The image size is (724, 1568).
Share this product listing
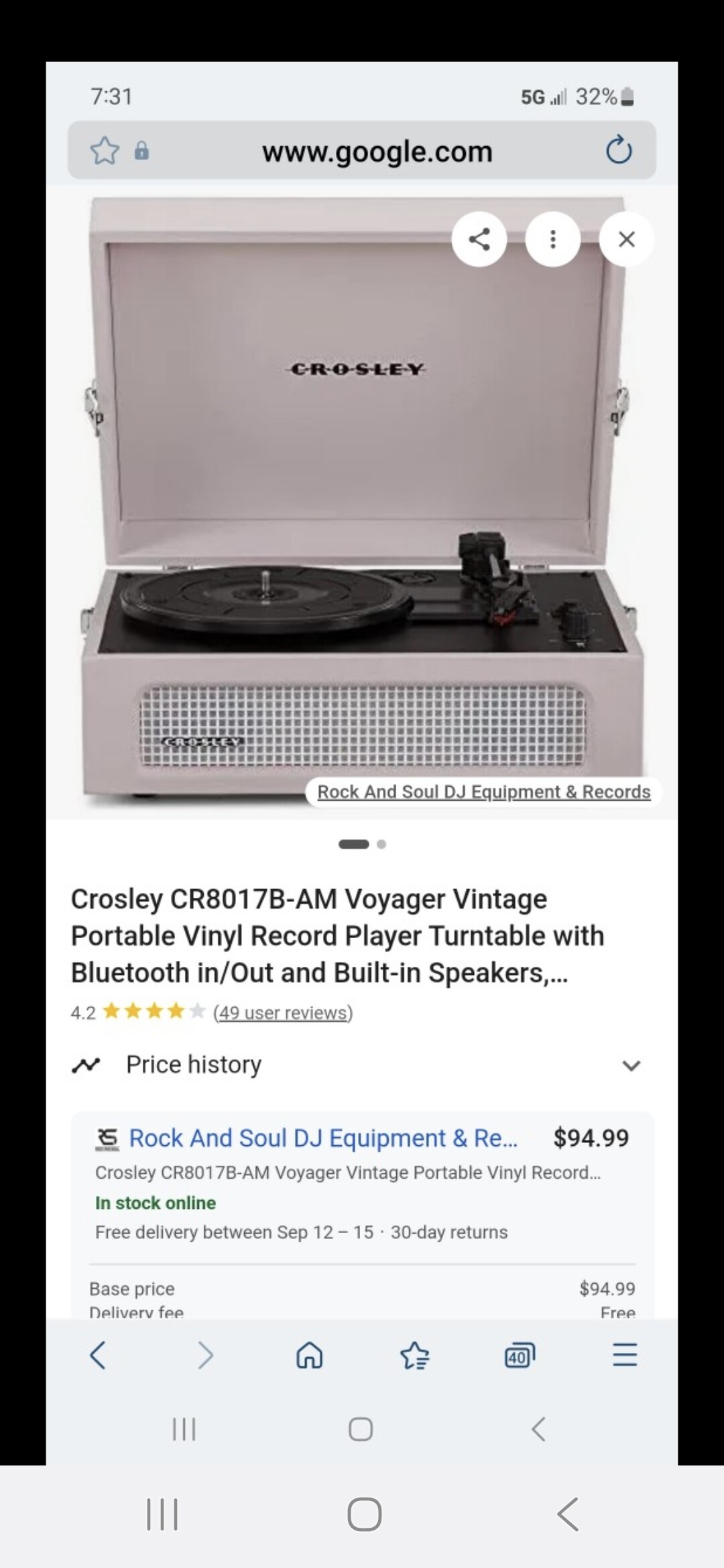click(479, 239)
